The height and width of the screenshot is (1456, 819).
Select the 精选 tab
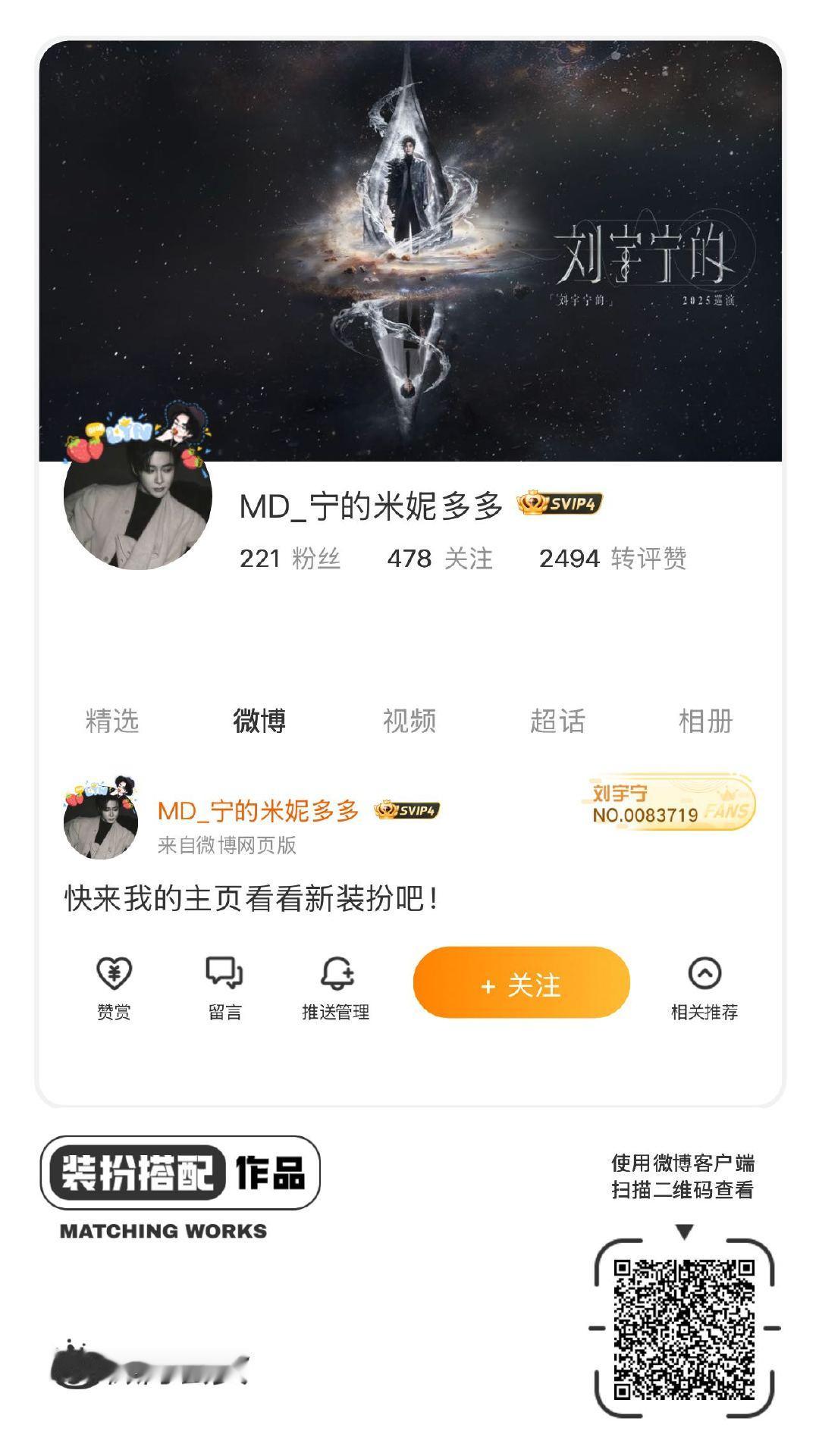click(x=111, y=723)
